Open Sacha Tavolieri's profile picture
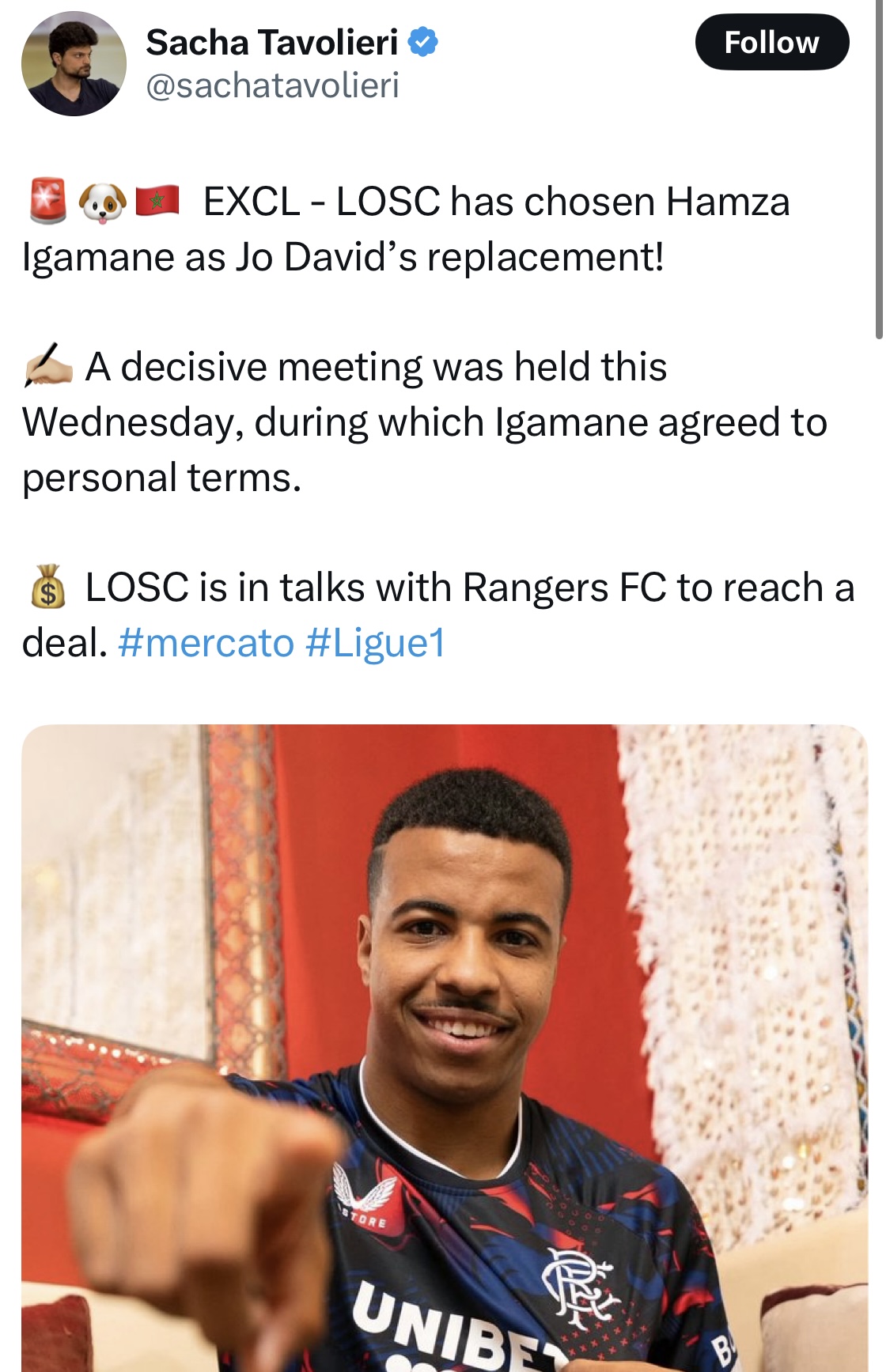This screenshot has height=1372, width=890. [74, 64]
